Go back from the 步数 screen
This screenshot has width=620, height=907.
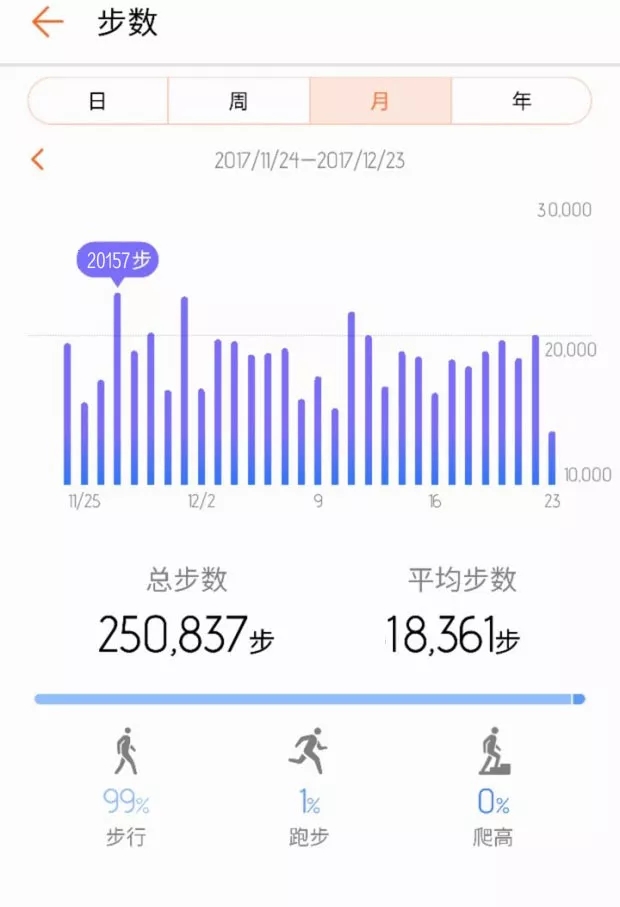[47, 23]
